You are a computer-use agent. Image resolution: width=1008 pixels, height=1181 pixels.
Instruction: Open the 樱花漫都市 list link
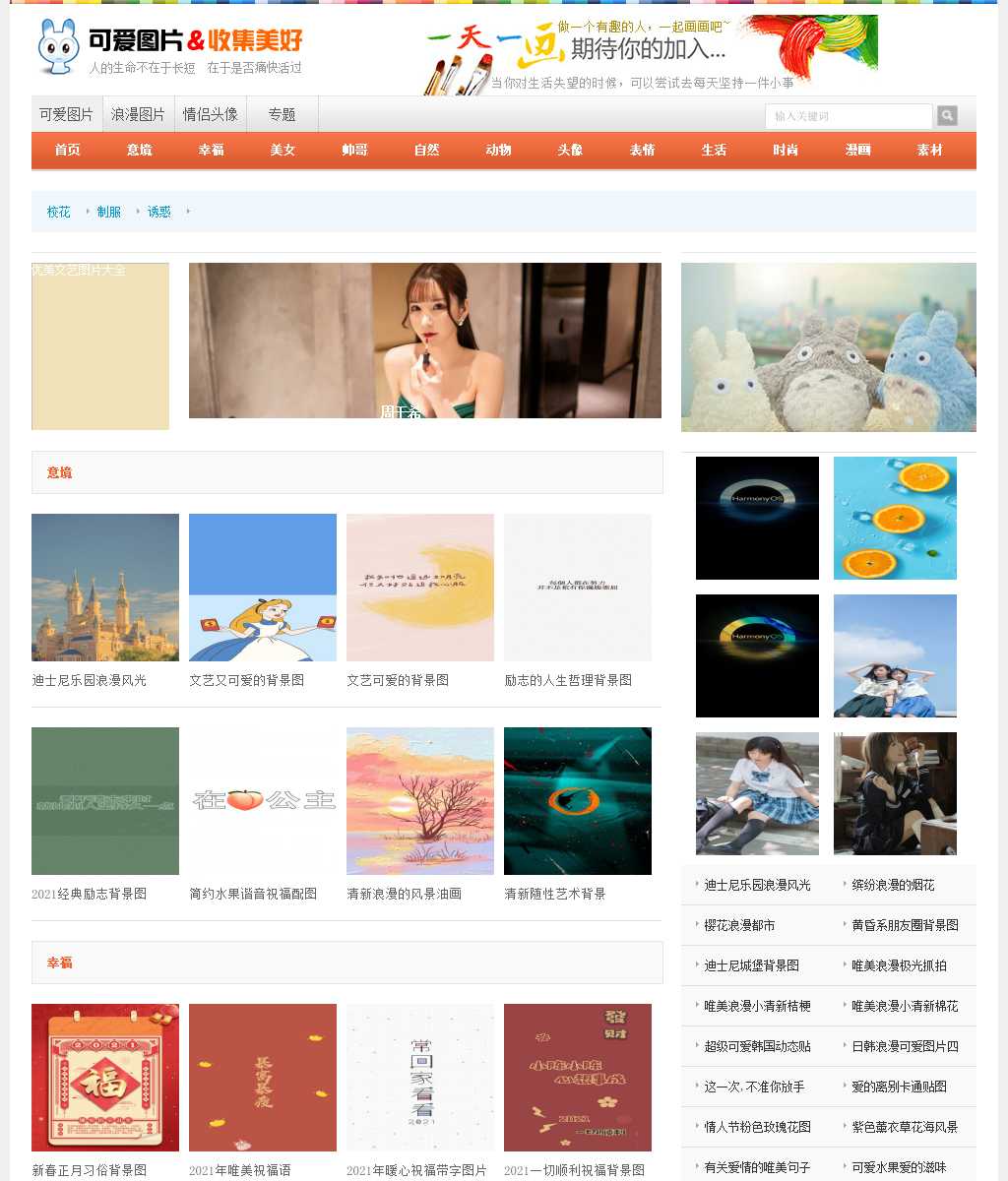pyautogui.click(x=739, y=925)
